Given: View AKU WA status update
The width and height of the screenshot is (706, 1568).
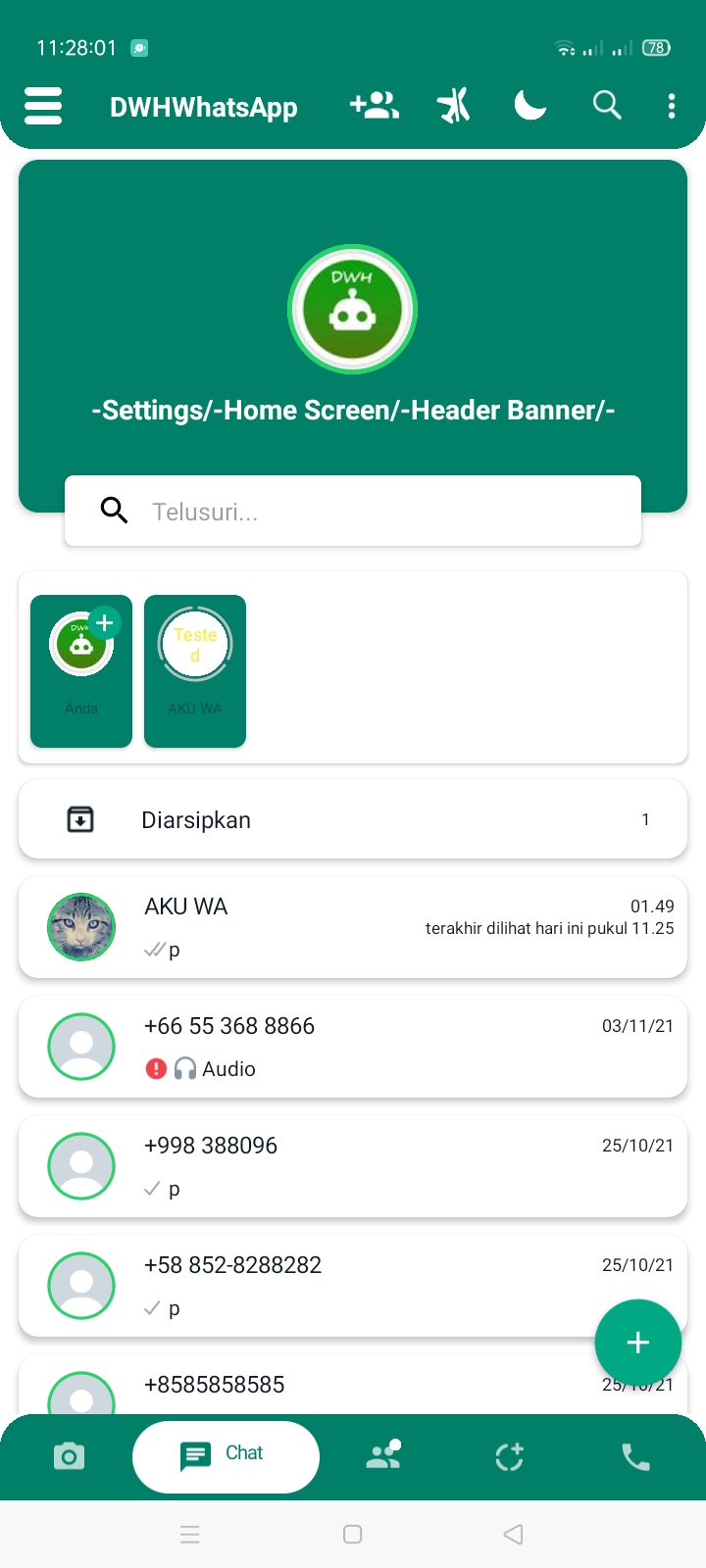Looking at the screenshot, I should (195, 671).
